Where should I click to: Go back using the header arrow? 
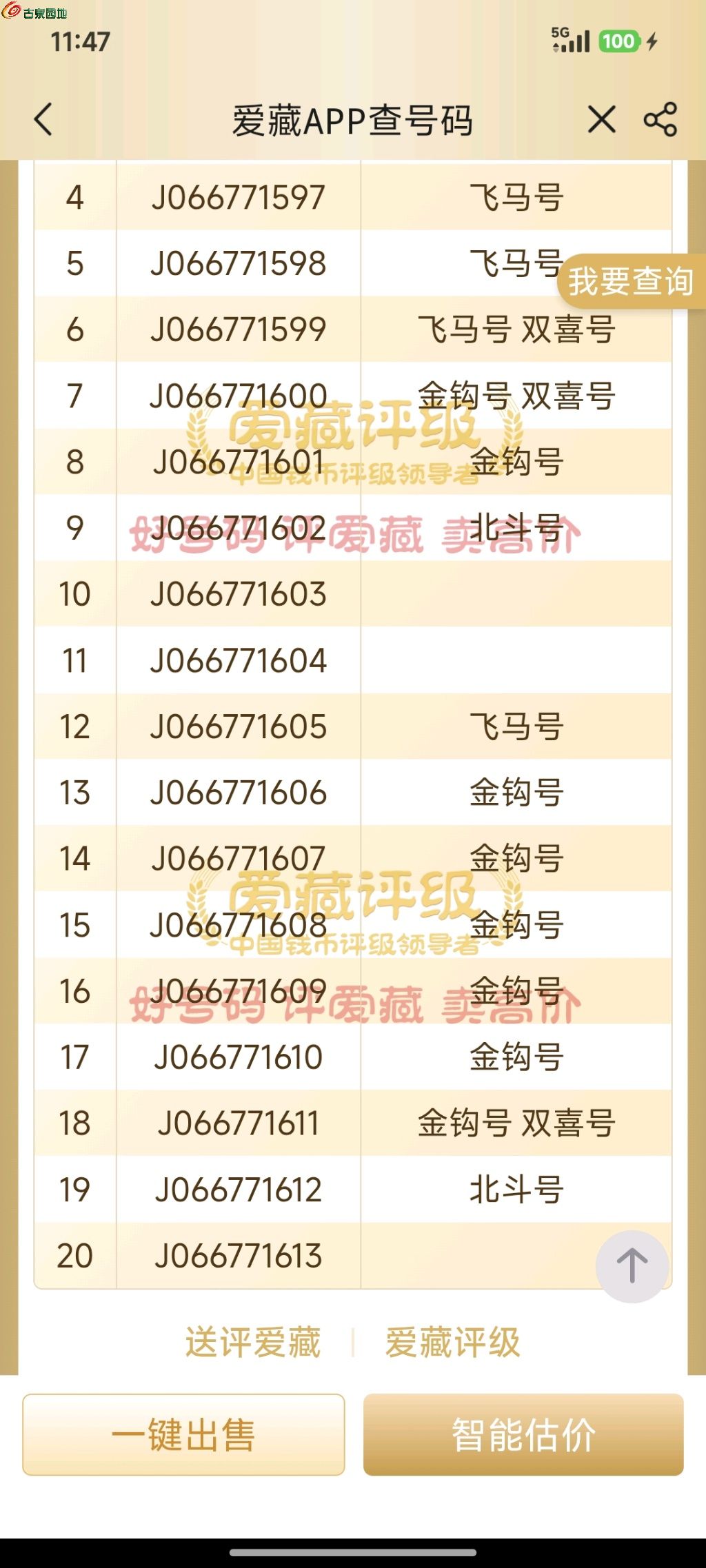click(x=44, y=120)
